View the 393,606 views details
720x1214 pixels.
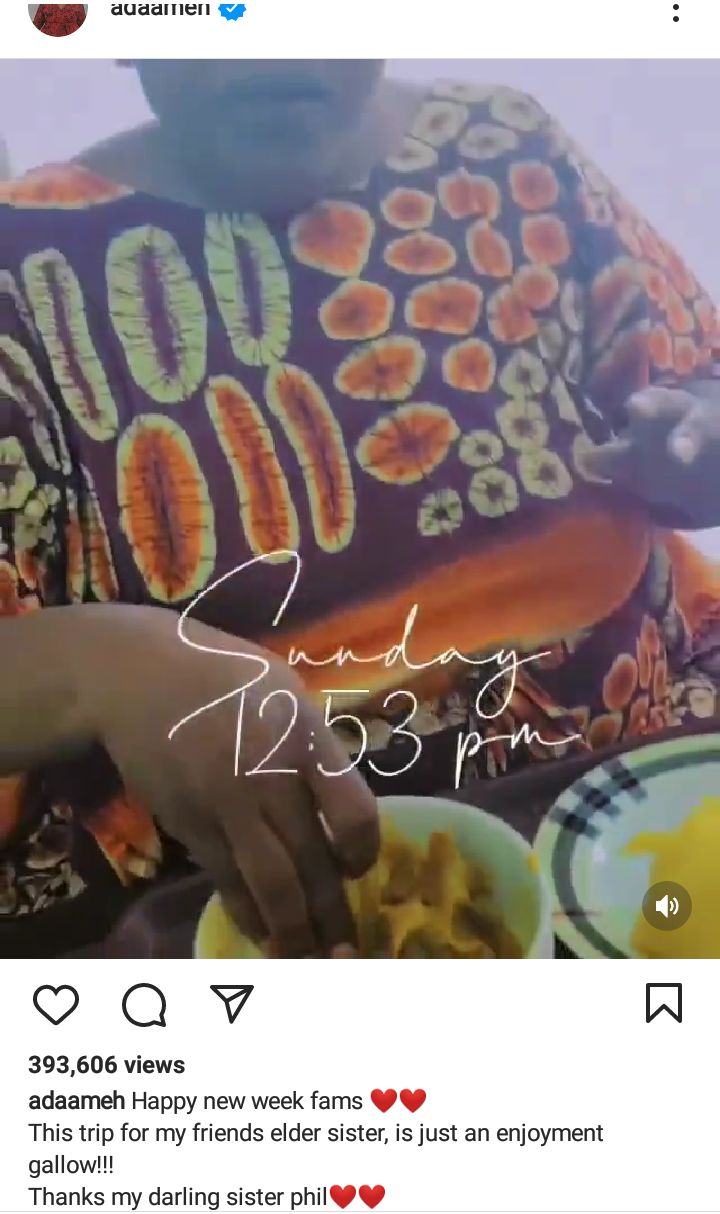[x=106, y=1065]
